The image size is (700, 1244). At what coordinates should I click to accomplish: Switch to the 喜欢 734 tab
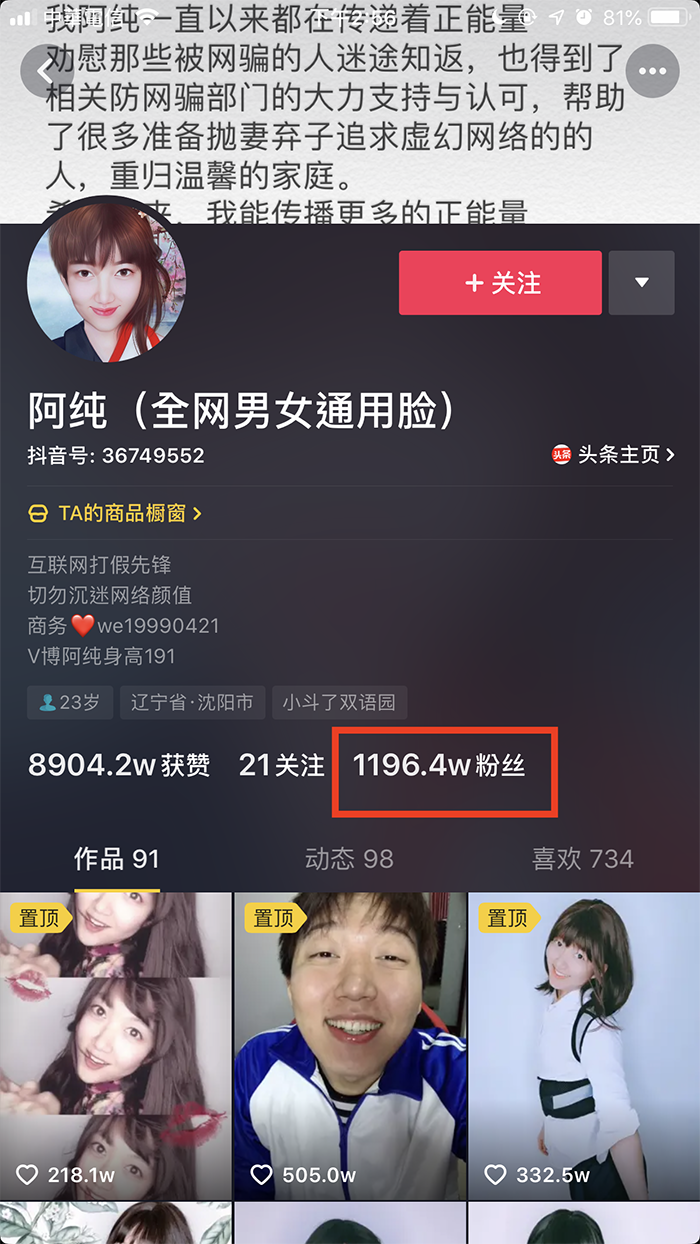(582, 858)
